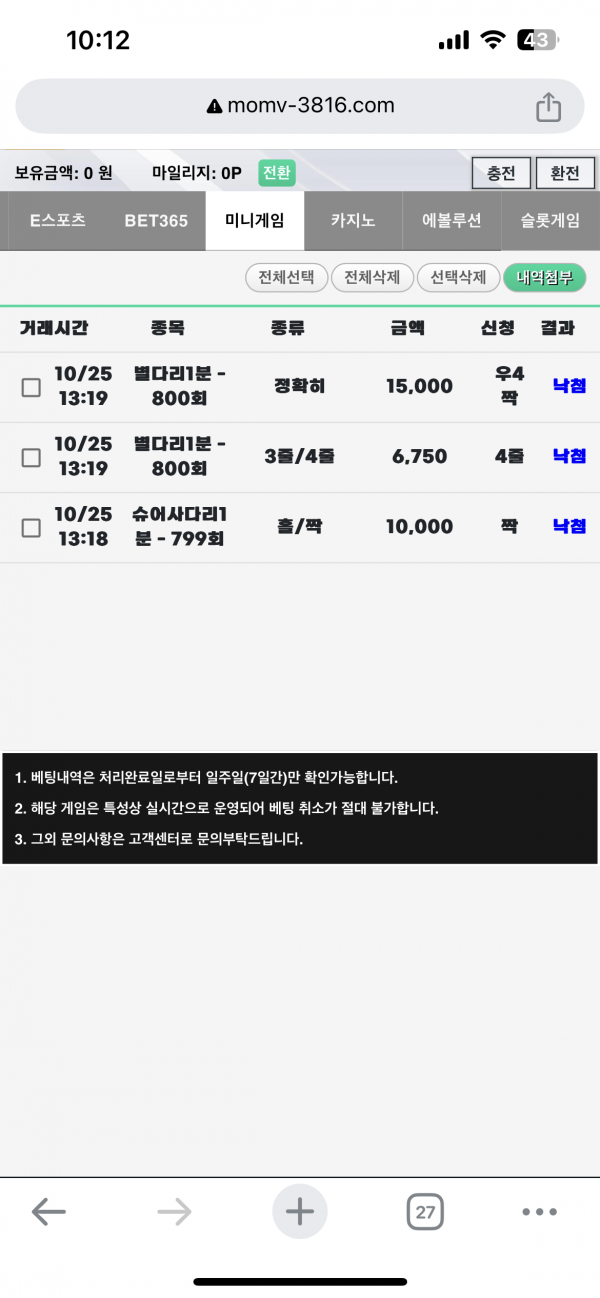Tap the 선택삭제 delete-selected button

click(458, 278)
